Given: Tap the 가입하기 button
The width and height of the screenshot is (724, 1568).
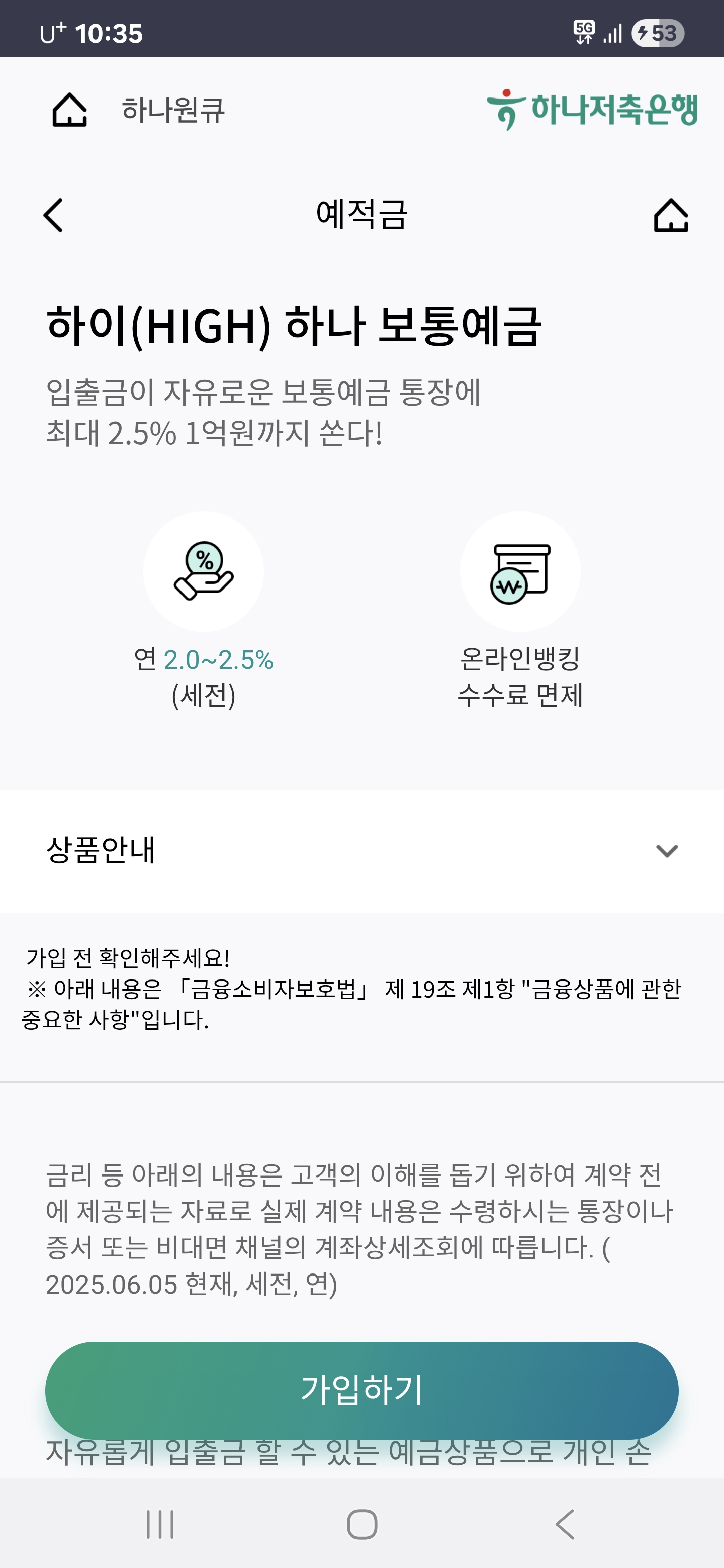Looking at the screenshot, I should 361,1390.
